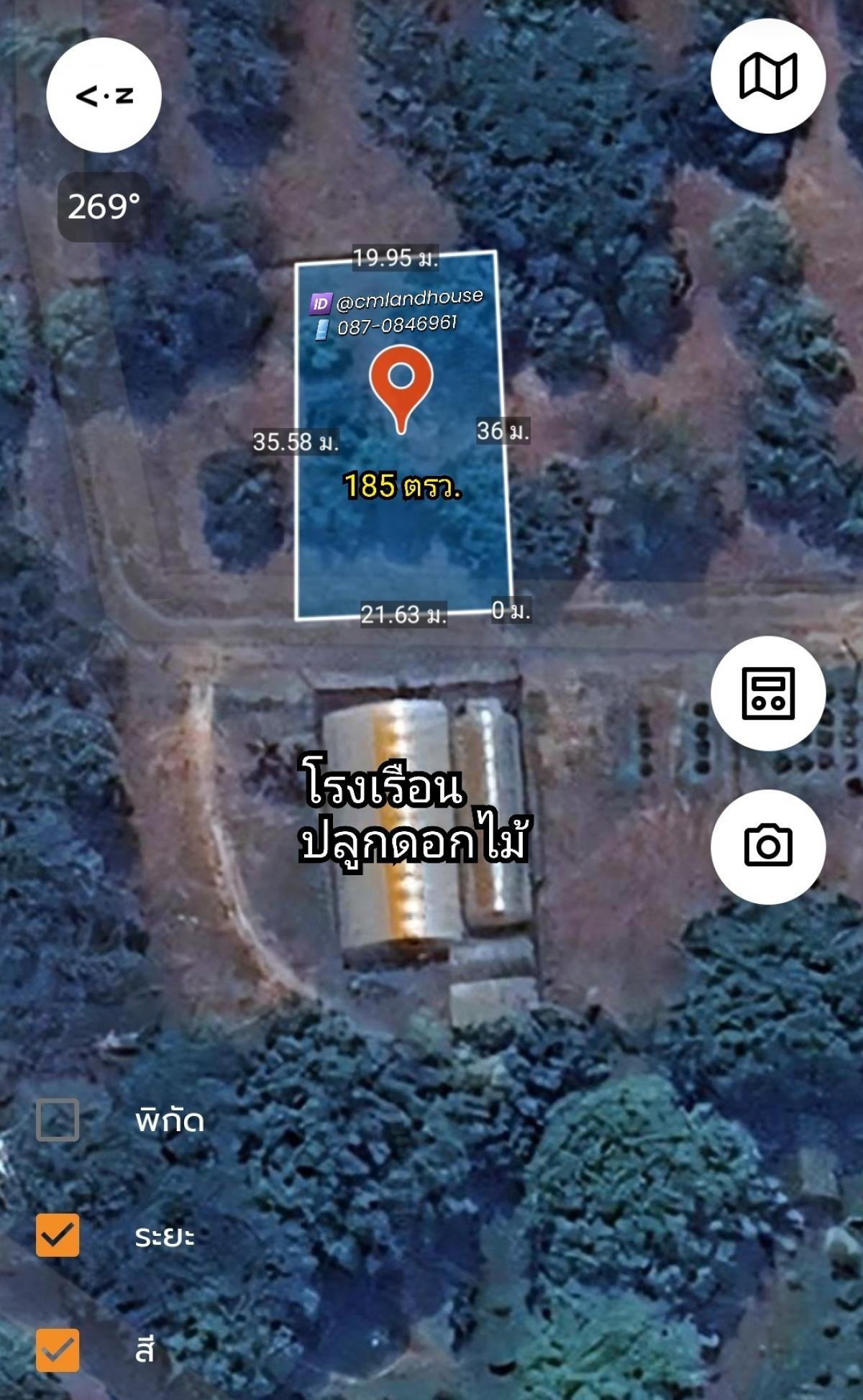Enable the พิกัด coordinates checkbox
The height and width of the screenshot is (1400, 863).
coord(58,1120)
